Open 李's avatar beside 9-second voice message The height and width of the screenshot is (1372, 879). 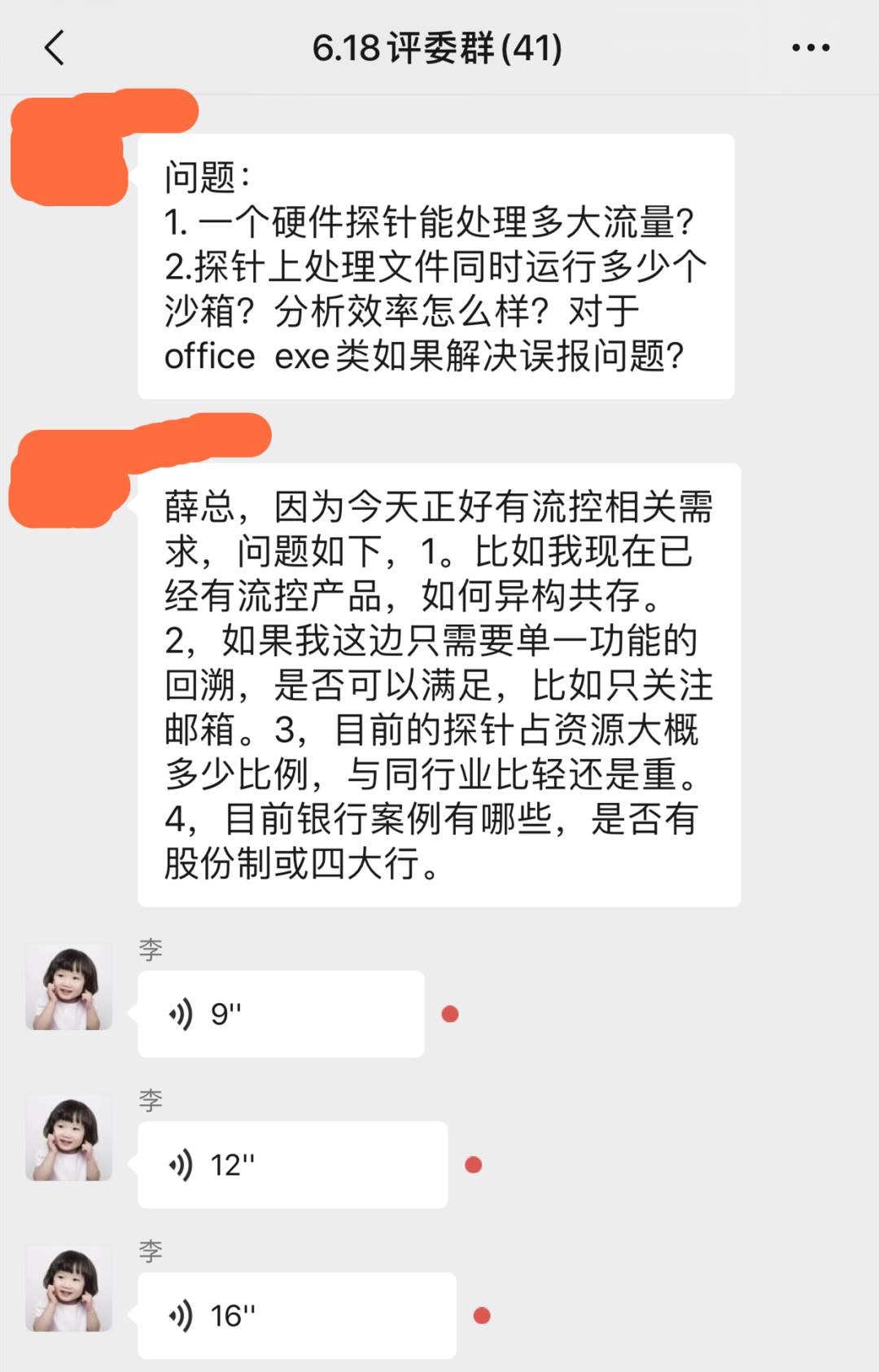[x=68, y=987]
